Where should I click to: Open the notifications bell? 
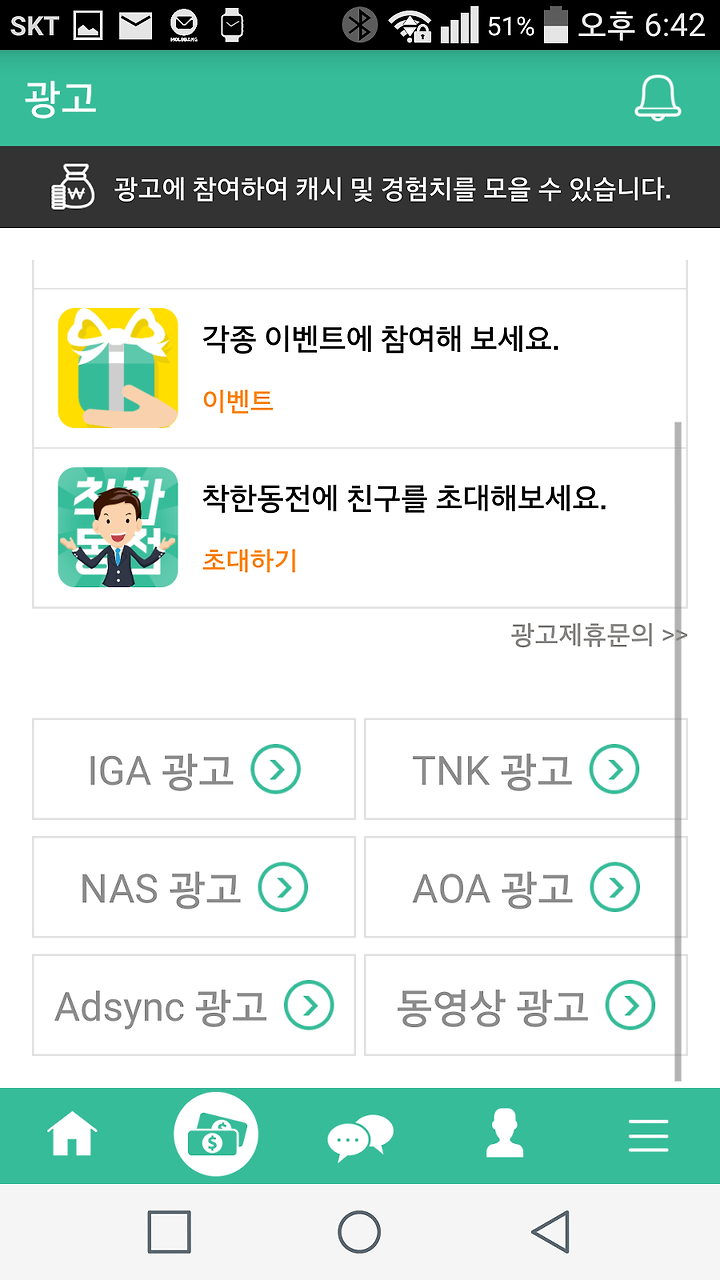click(657, 98)
